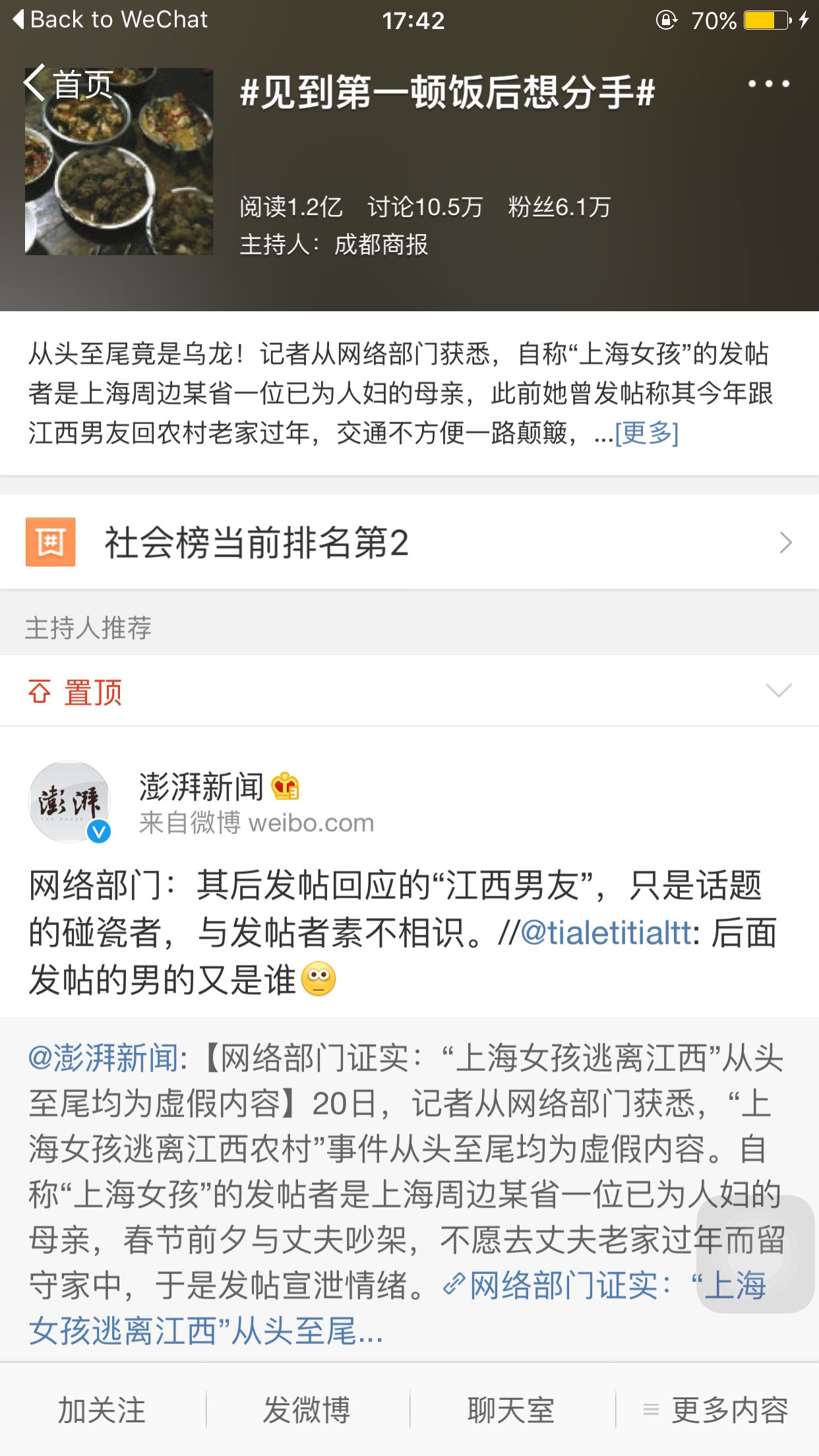Screen dimensions: 819x1456
Task: Open the 网络部门证实 article link
Action: (x=603, y=1286)
